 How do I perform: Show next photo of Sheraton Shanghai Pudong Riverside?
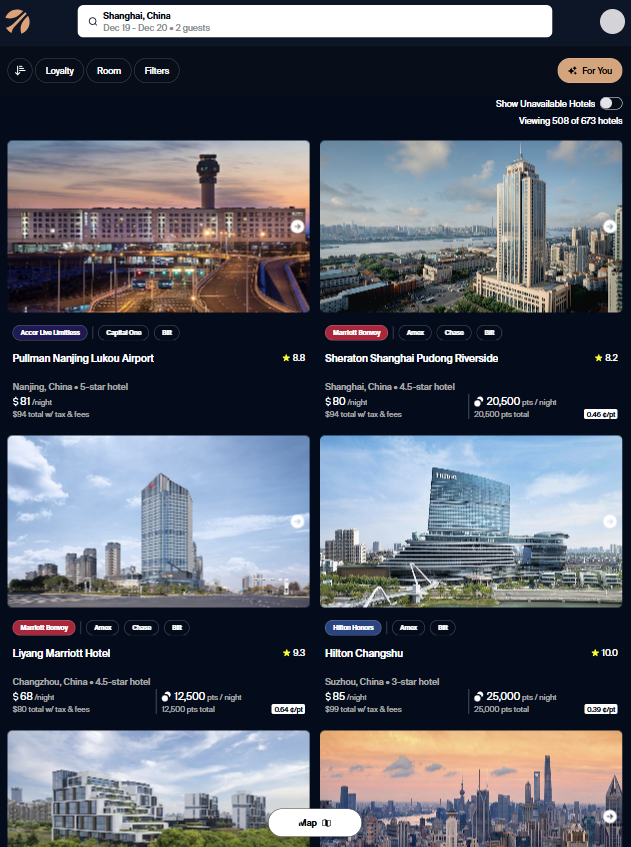(609, 226)
